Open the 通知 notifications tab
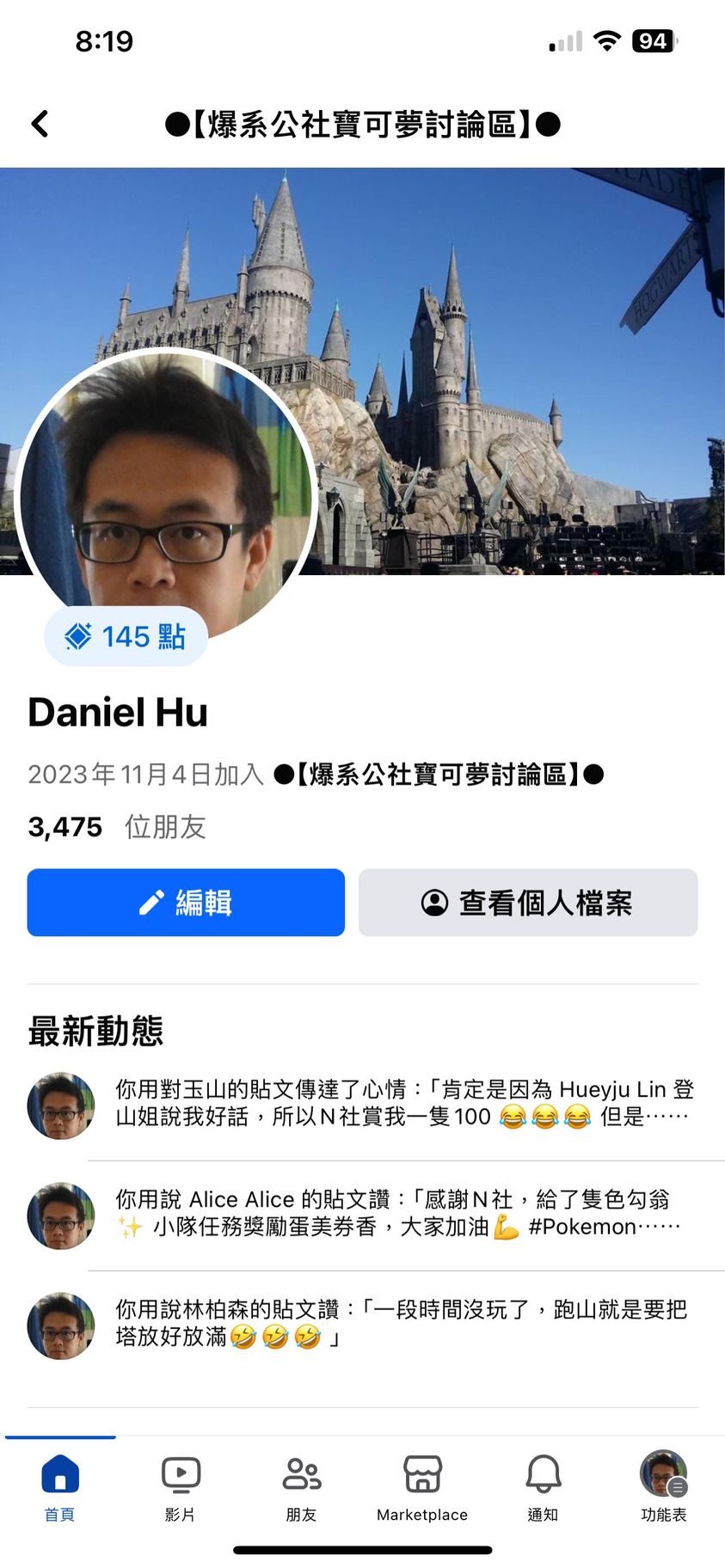The image size is (725, 1568). pyautogui.click(x=543, y=1486)
